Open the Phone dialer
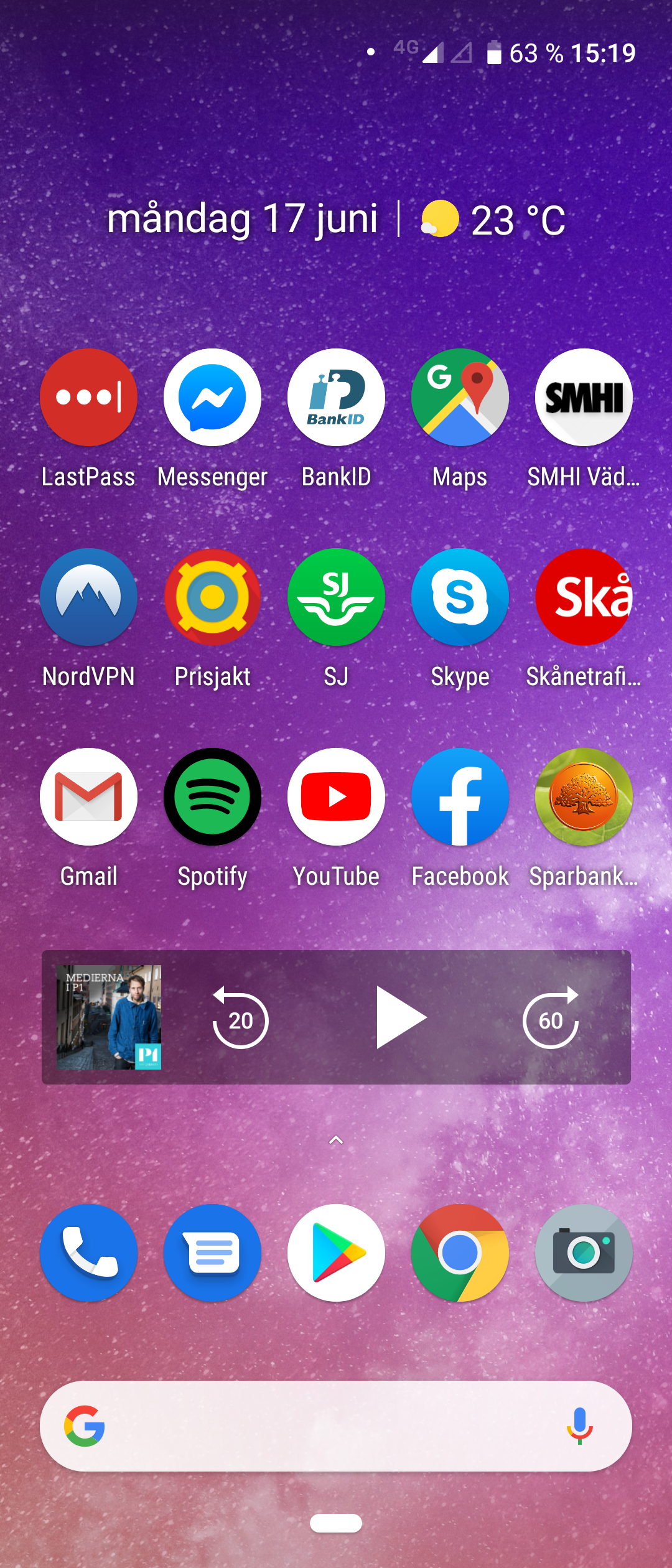672x1568 pixels. 88,1253
